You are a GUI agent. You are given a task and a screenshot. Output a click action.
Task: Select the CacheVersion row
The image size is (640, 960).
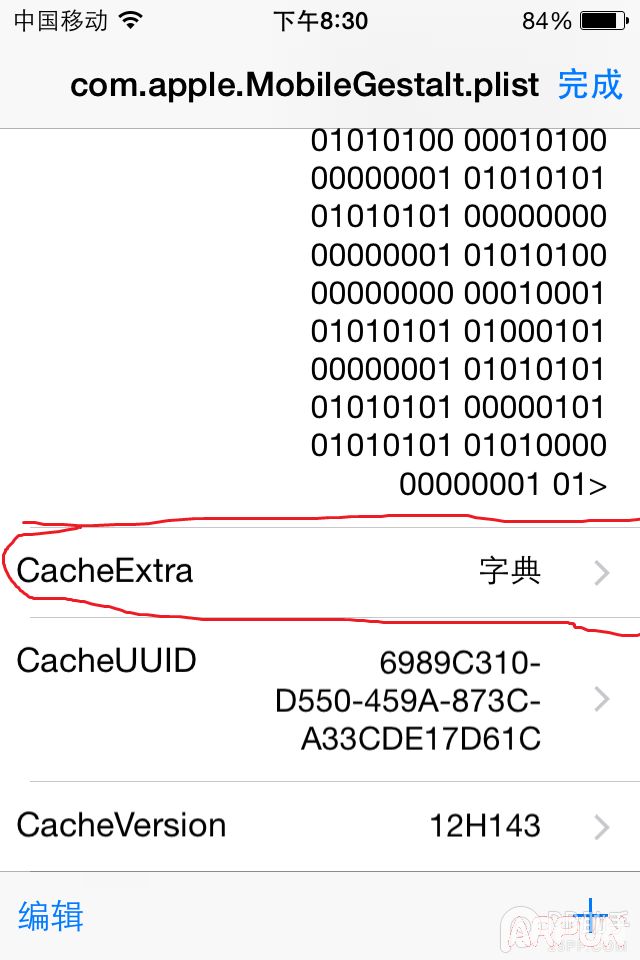click(320, 826)
